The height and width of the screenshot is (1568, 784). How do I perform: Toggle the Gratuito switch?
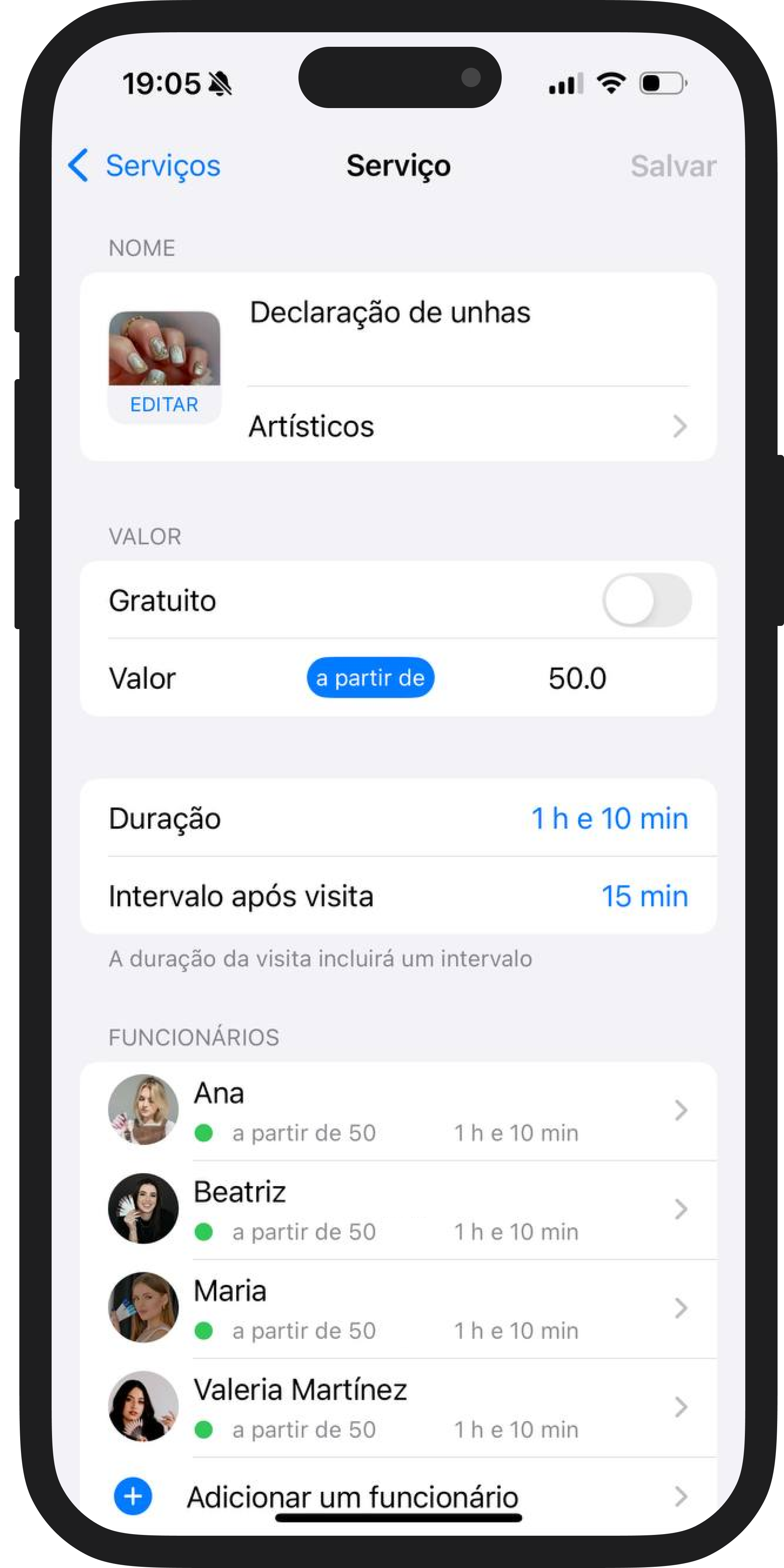(x=646, y=600)
